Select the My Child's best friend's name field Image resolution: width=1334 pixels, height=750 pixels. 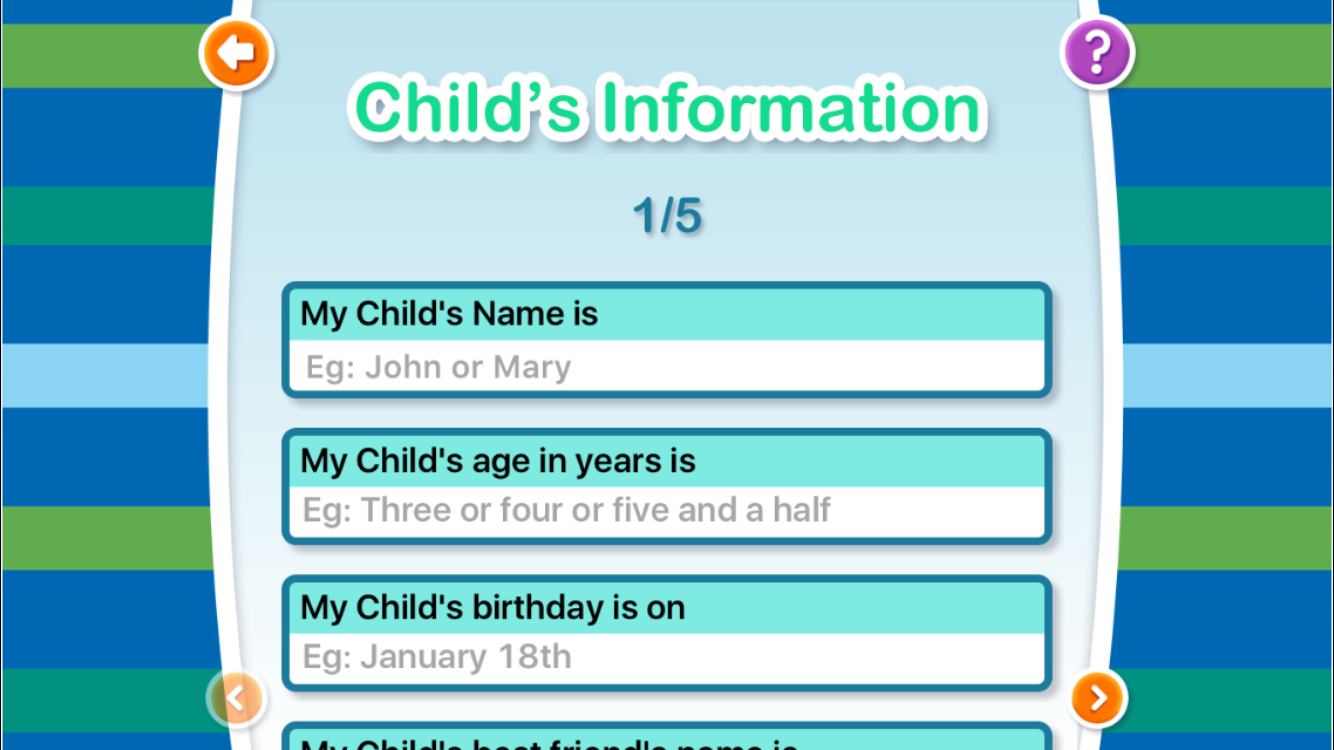point(666,740)
